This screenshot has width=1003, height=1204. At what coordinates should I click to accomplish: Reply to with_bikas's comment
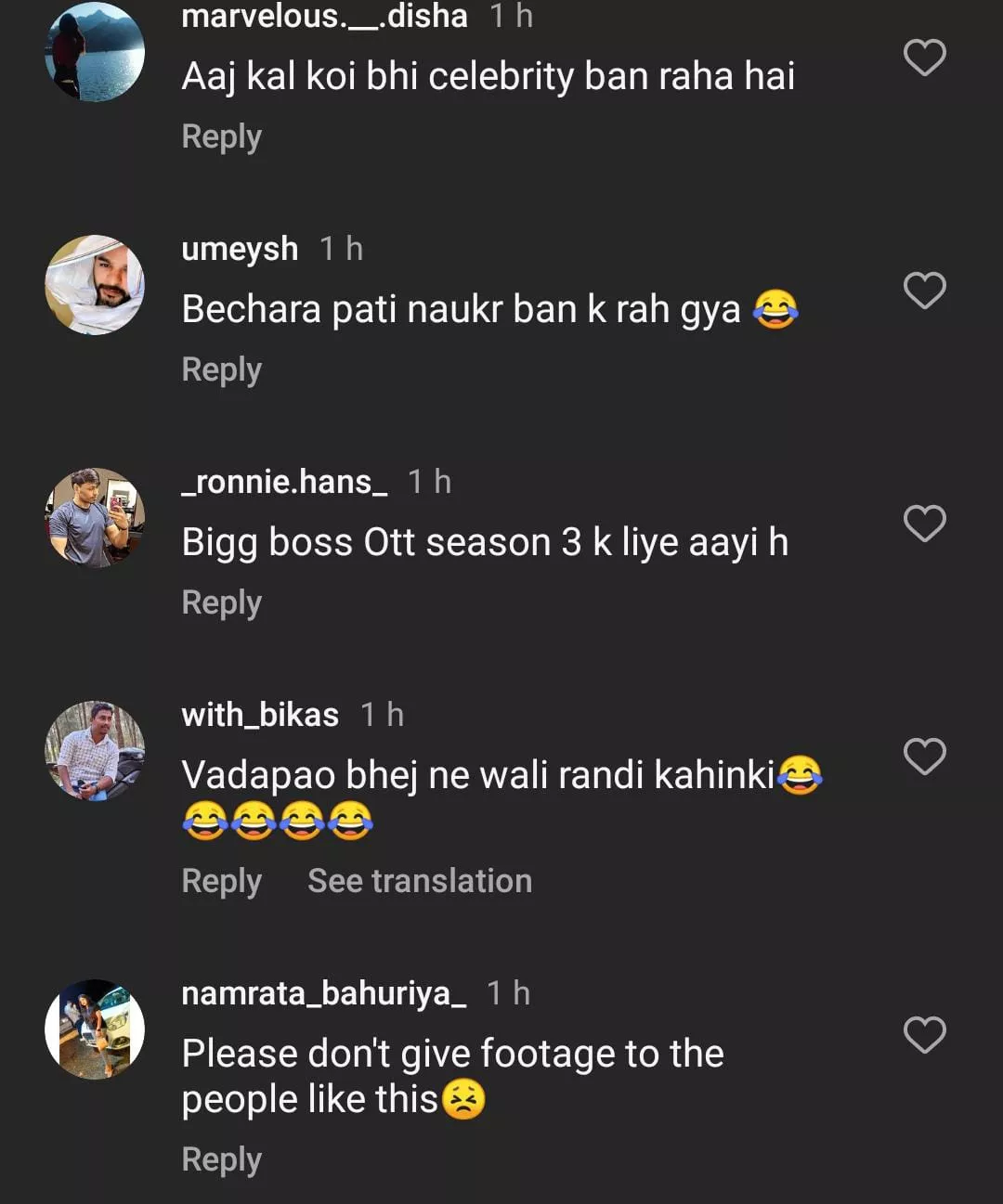tap(221, 881)
